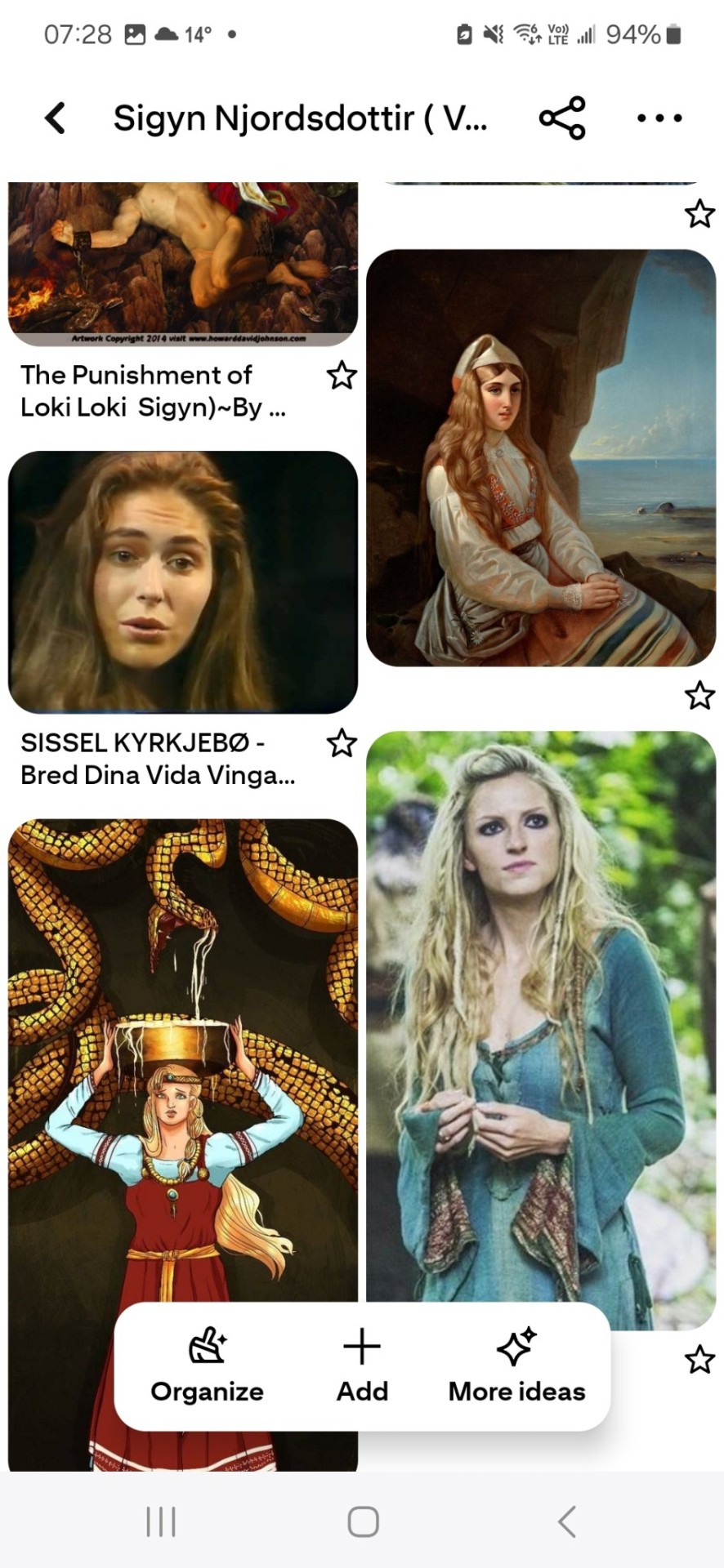Star The Punishment of Loki pin
724x1568 pixels.
pos(342,376)
